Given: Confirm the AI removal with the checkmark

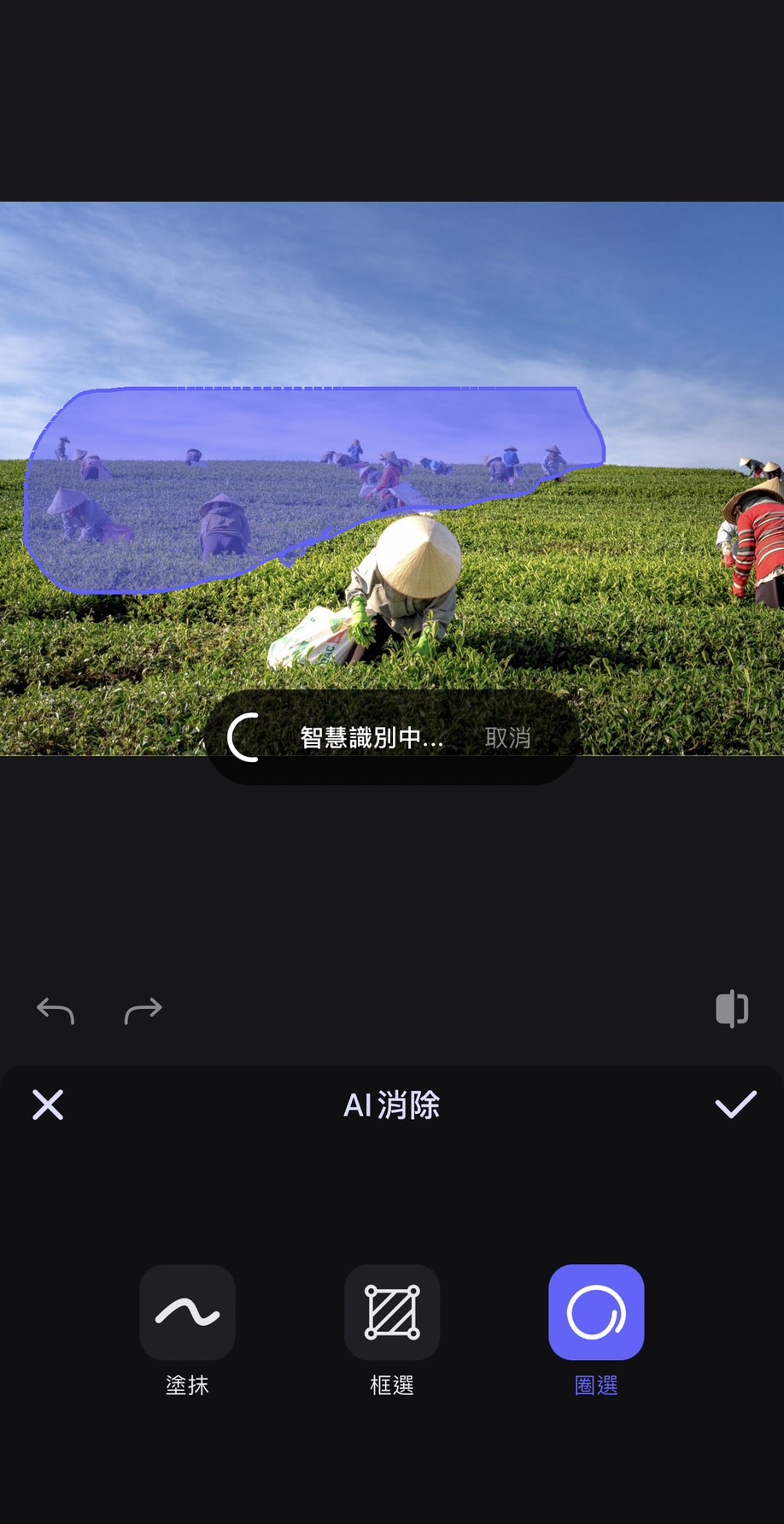Looking at the screenshot, I should click(735, 1105).
